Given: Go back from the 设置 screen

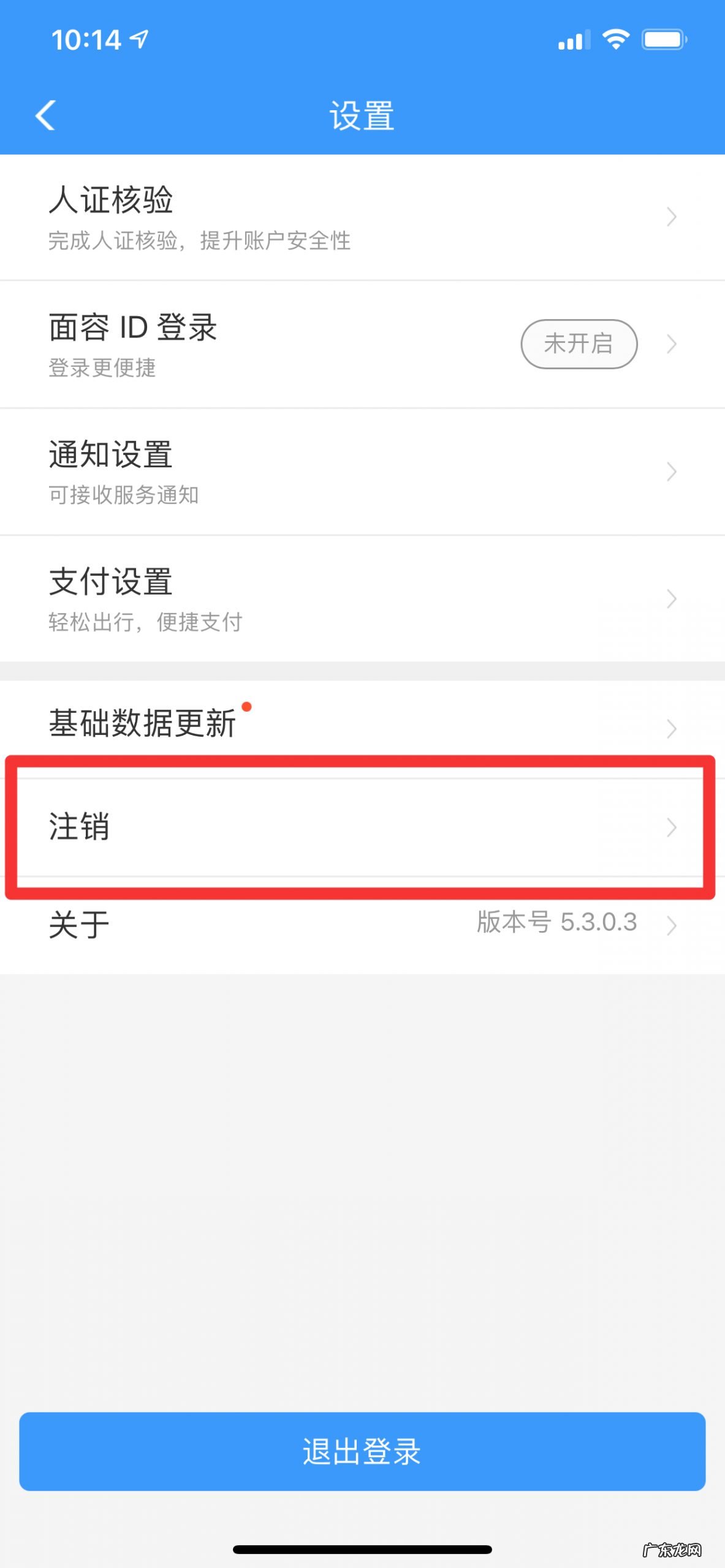Looking at the screenshot, I should click(x=45, y=115).
